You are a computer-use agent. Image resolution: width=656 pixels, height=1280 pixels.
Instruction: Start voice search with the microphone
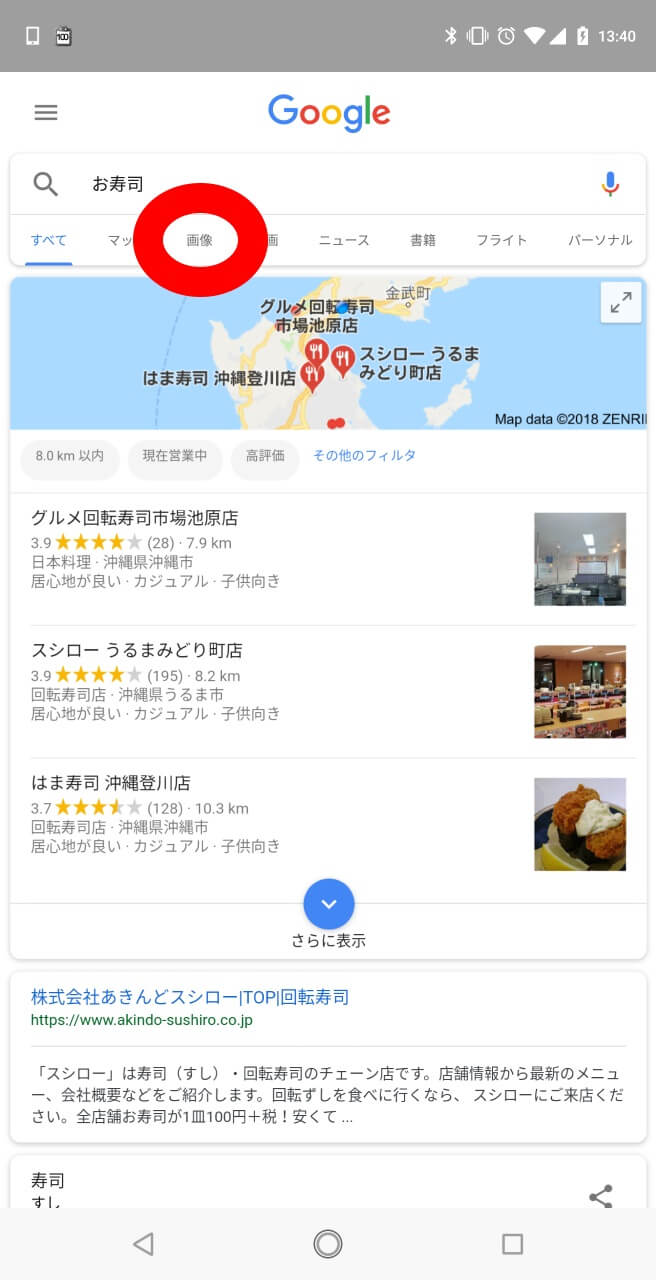click(610, 184)
